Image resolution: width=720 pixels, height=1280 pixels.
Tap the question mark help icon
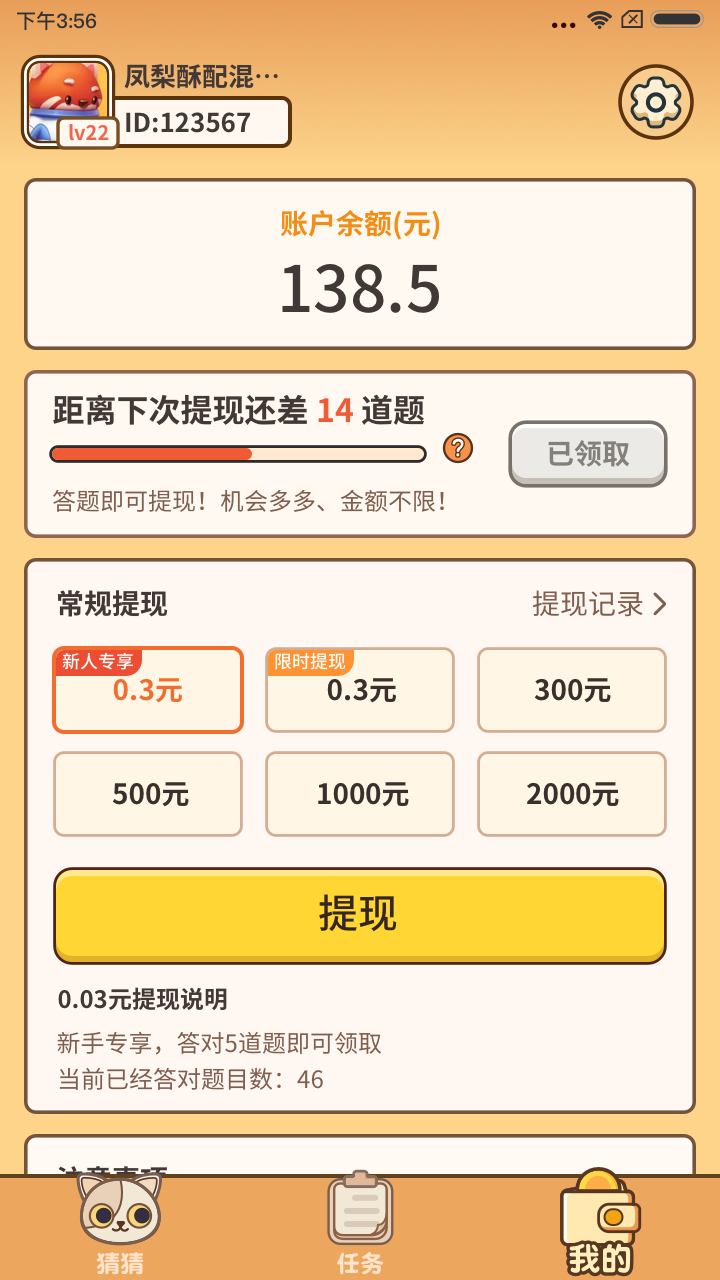pos(458,448)
